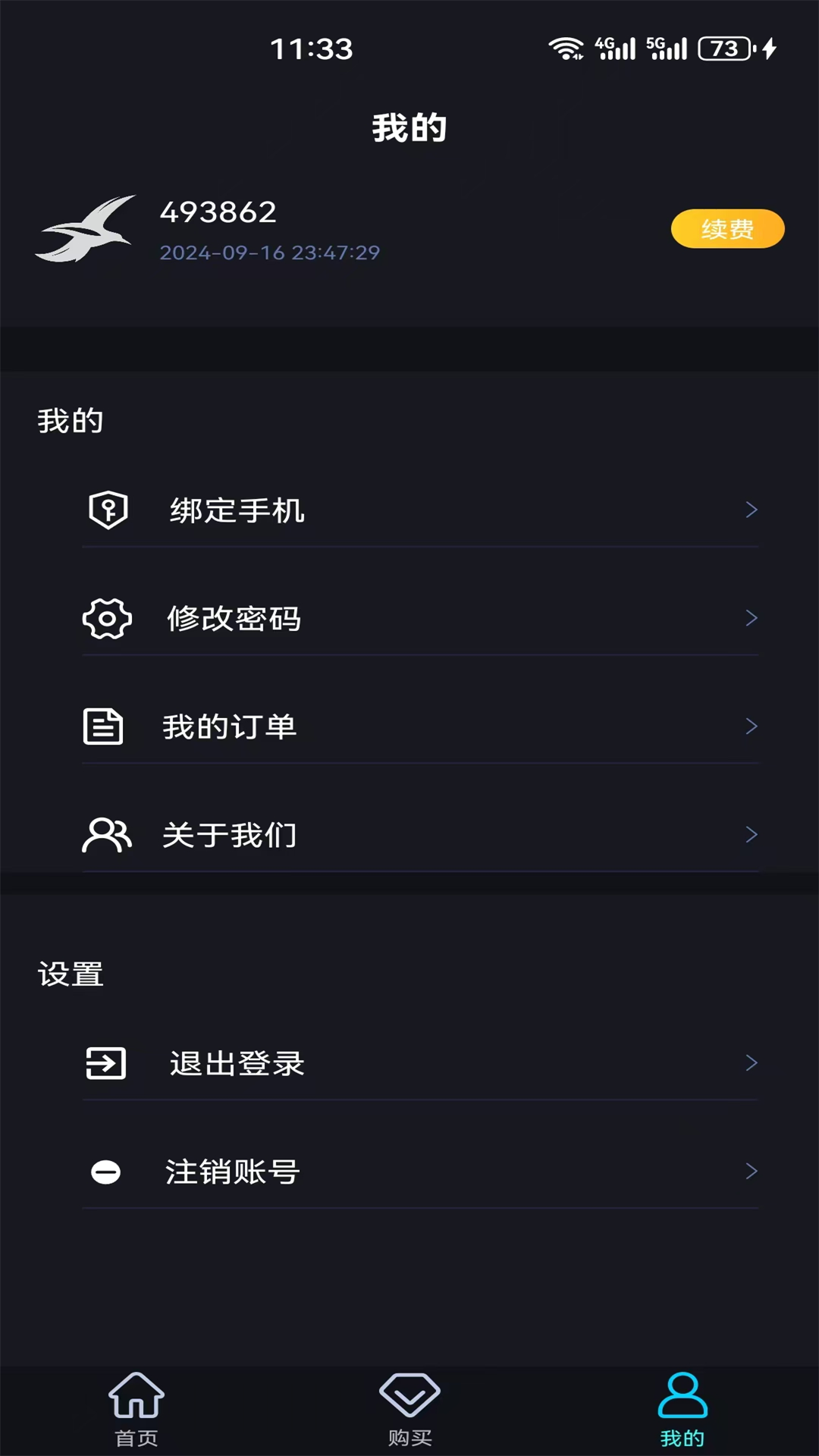Image resolution: width=819 pixels, height=1456 pixels.
Task: Click the minus circle icon beside 注销账号
Action: tap(106, 1172)
